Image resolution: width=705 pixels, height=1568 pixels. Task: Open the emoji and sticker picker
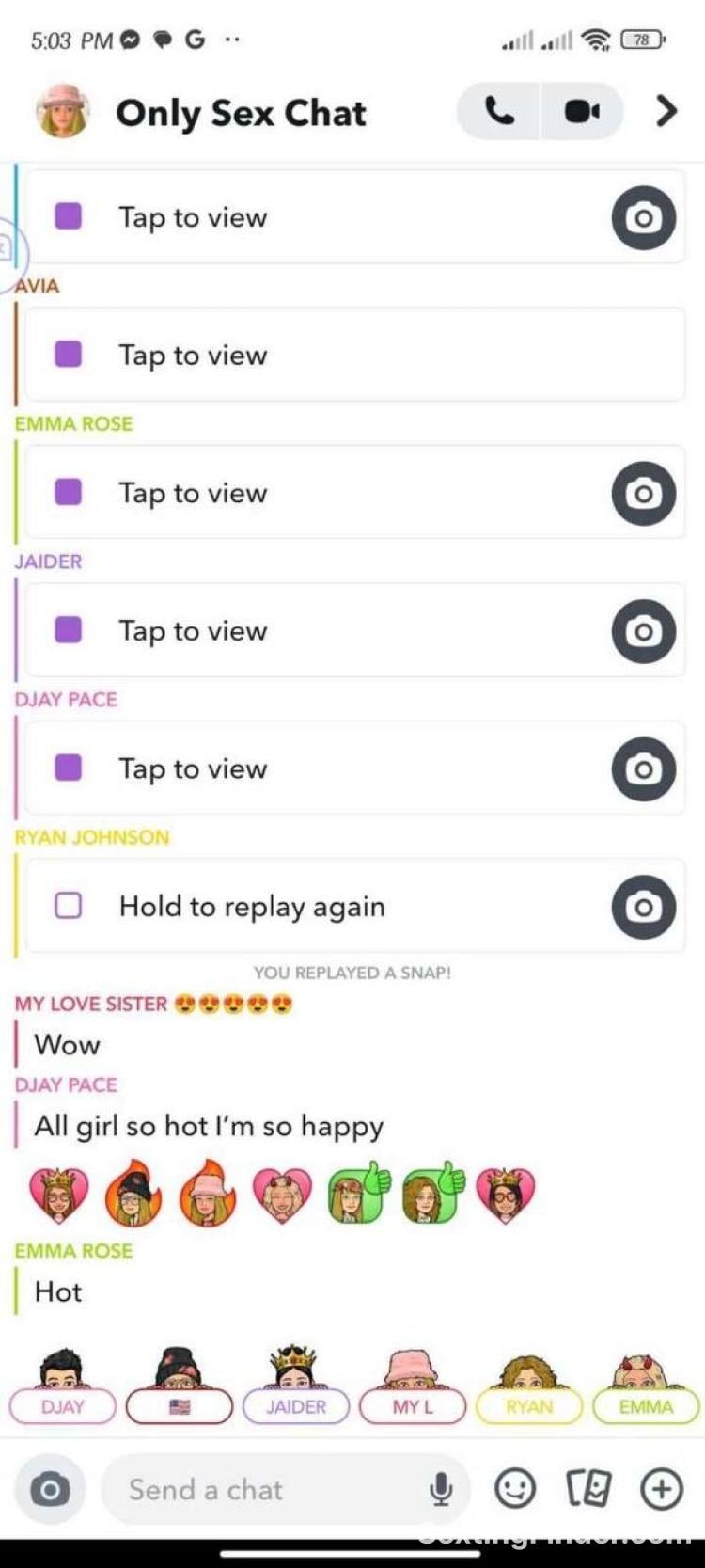(x=515, y=1489)
